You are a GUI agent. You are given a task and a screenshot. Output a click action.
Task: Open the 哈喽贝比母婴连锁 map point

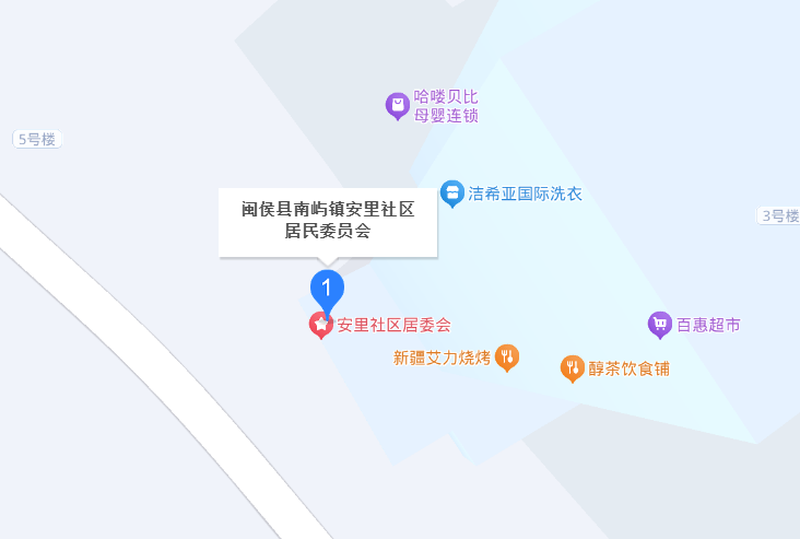click(398, 104)
